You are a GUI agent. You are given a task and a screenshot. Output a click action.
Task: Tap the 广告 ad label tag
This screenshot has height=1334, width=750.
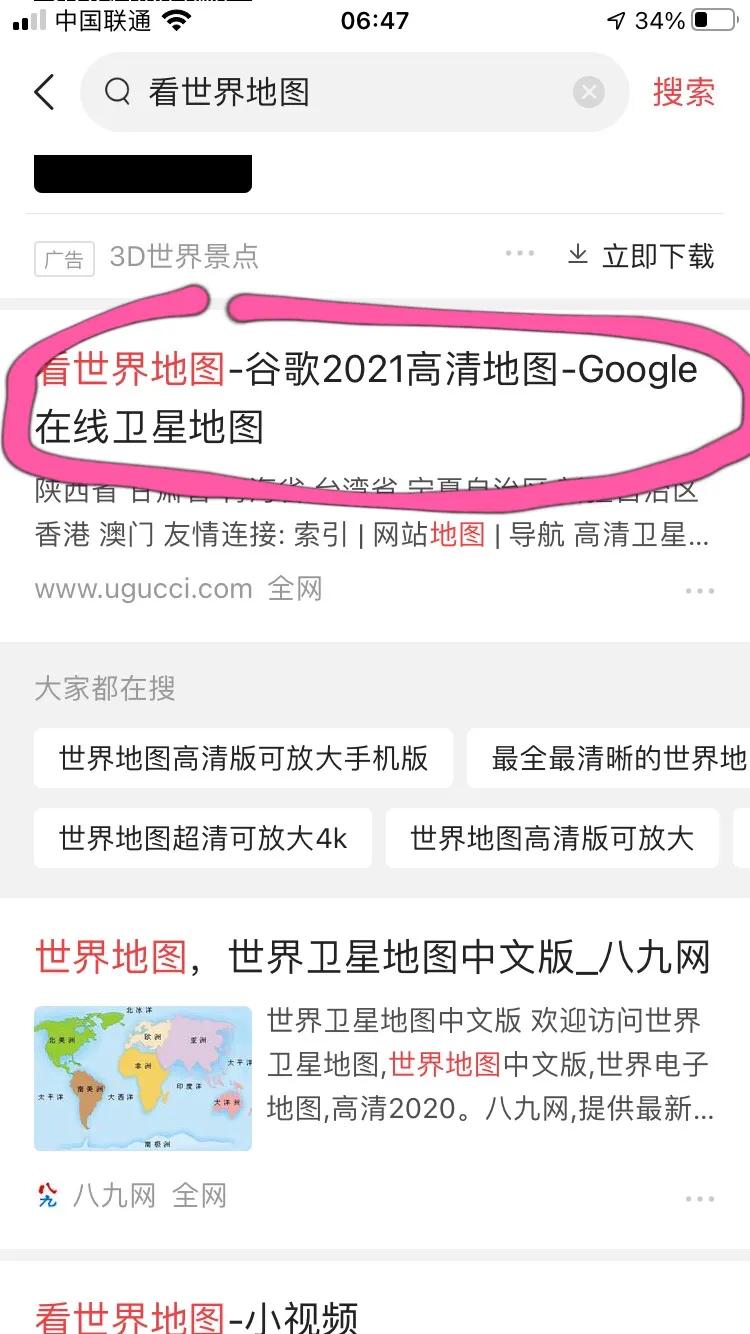[x=63, y=258]
